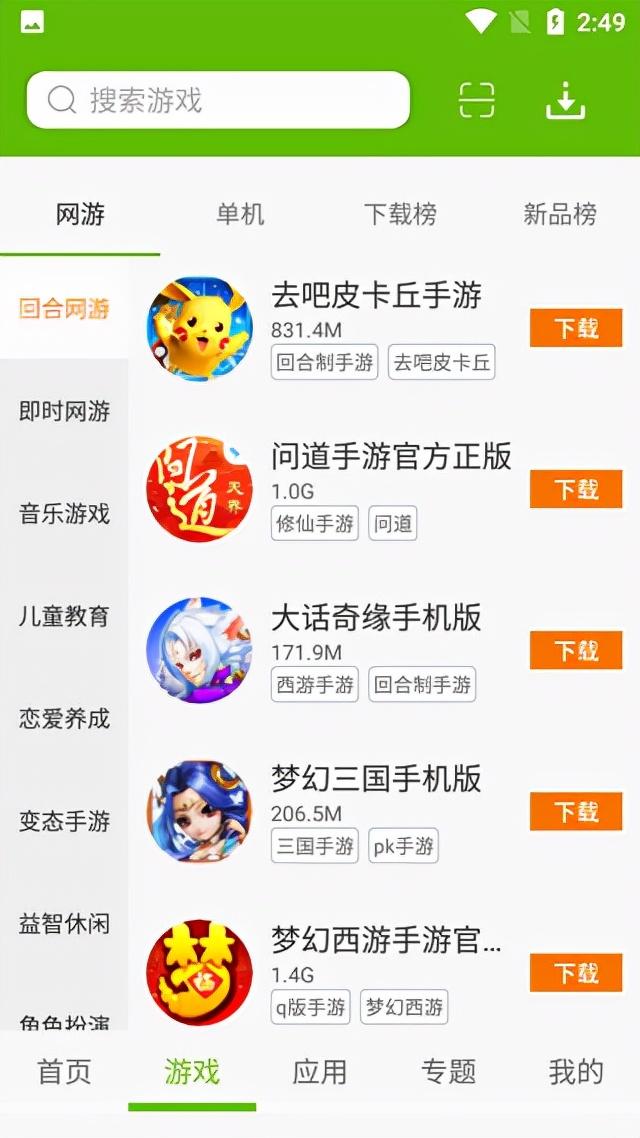The image size is (640, 1138).
Task: Open the QR scan icon
Action: point(477,100)
